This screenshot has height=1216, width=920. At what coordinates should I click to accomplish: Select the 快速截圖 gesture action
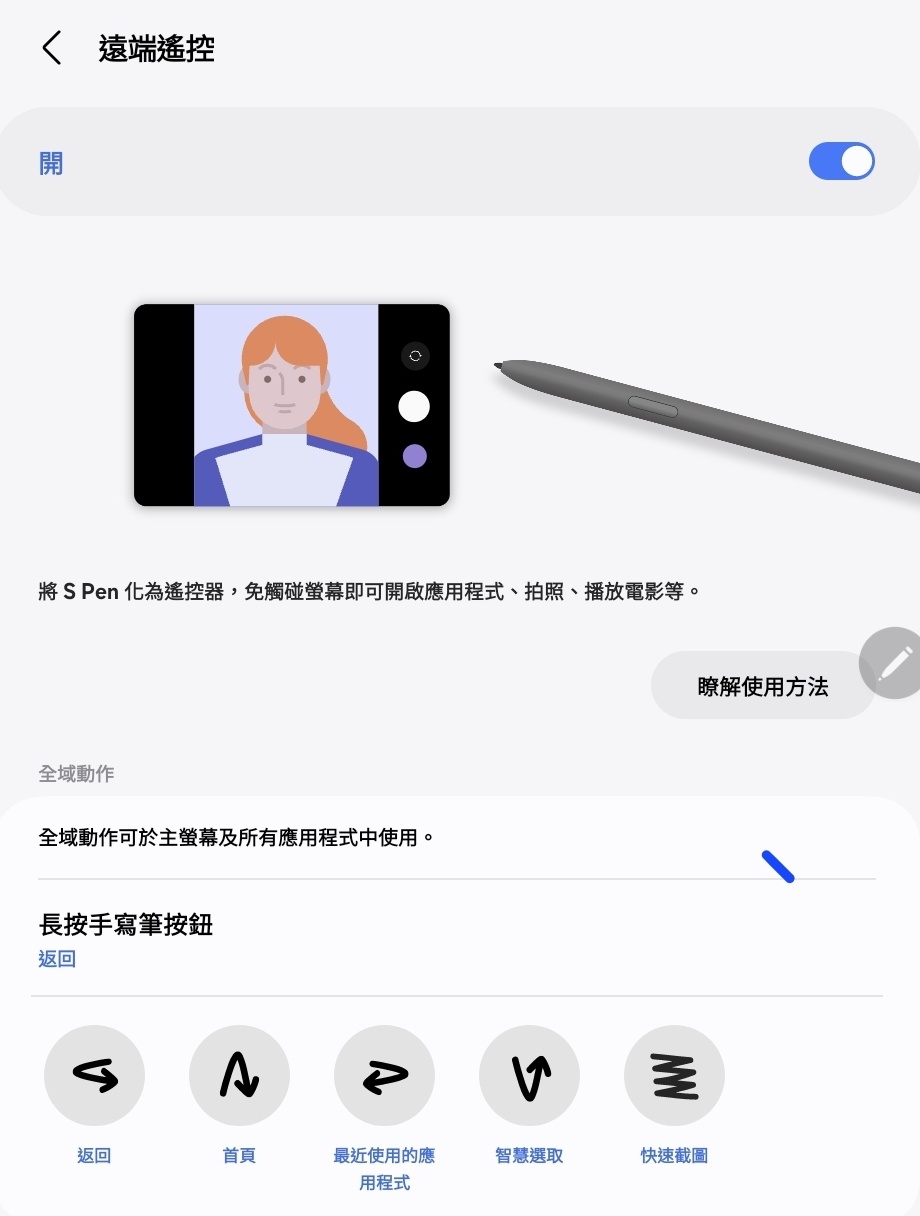pos(674,1076)
